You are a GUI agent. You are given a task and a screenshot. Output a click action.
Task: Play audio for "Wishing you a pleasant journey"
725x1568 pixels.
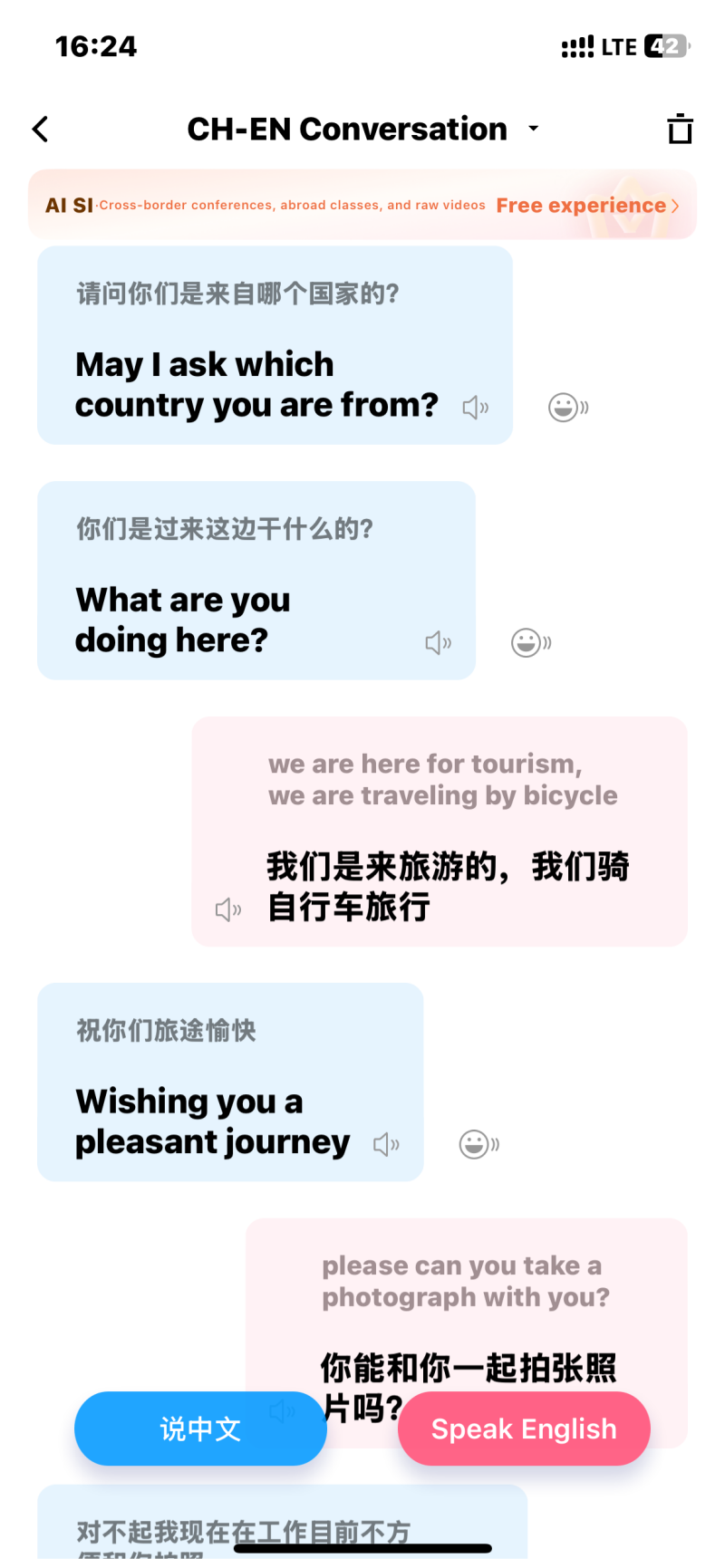(386, 1145)
